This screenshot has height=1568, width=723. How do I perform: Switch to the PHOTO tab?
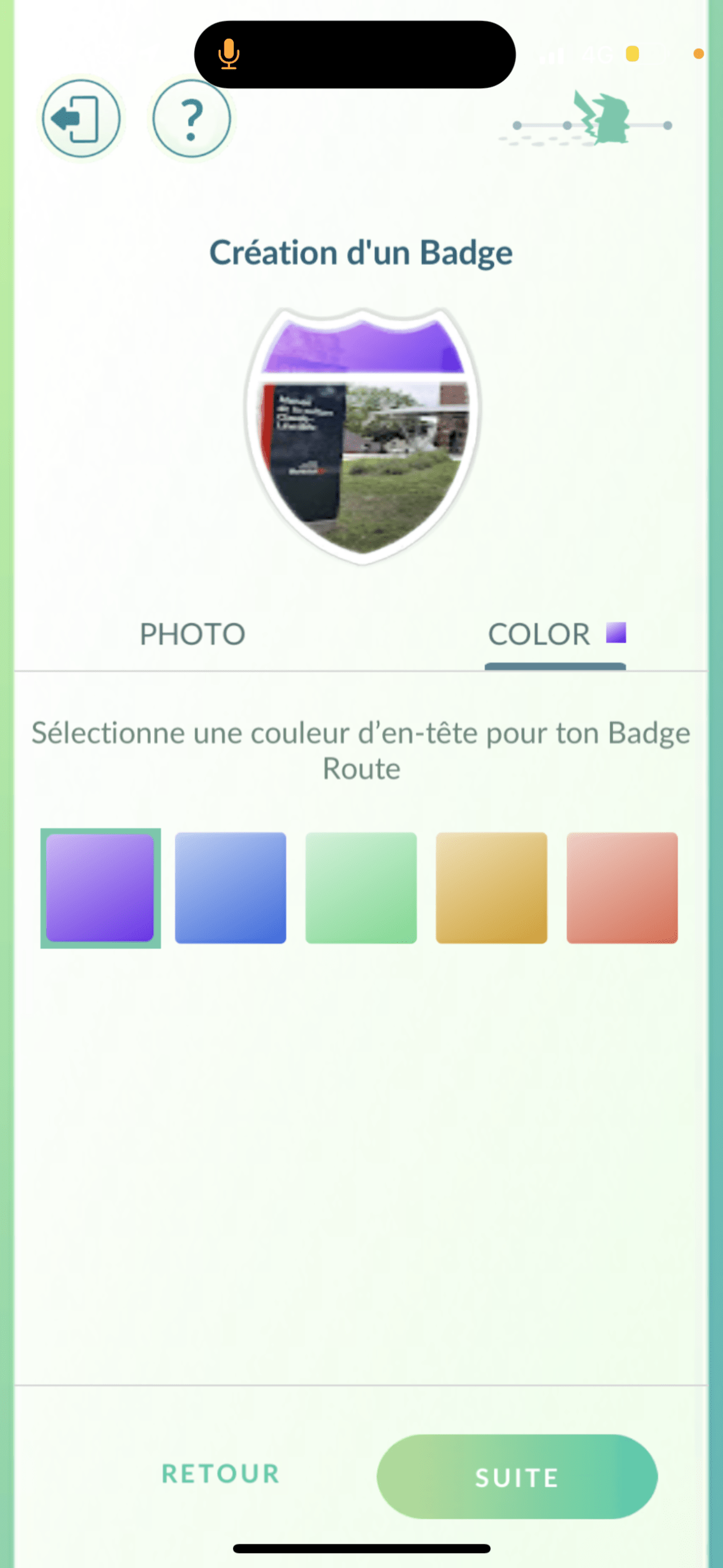coord(192,634)
